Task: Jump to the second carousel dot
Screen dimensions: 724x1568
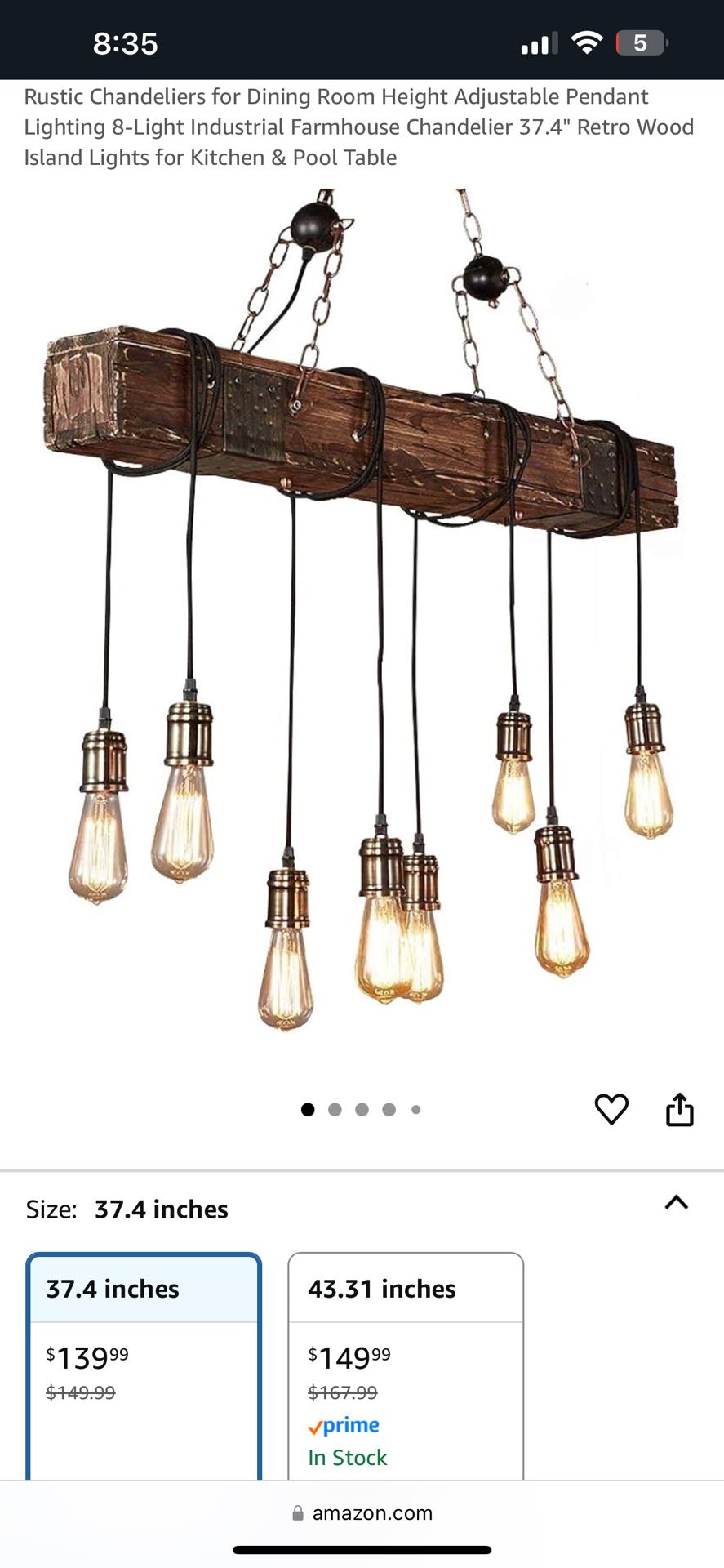Action: click(x=335, y=1109)
